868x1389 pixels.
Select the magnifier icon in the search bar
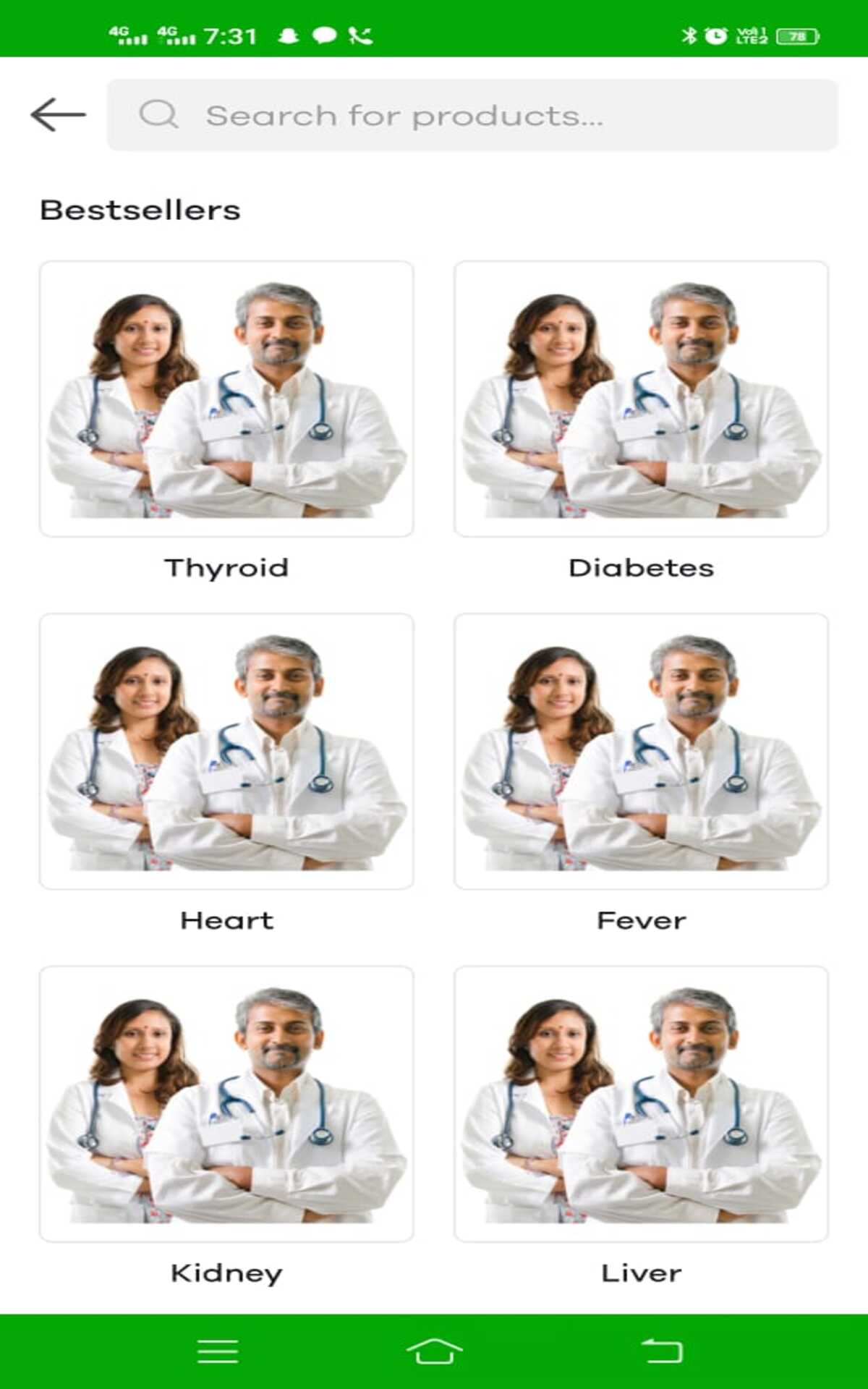[160, 114]
